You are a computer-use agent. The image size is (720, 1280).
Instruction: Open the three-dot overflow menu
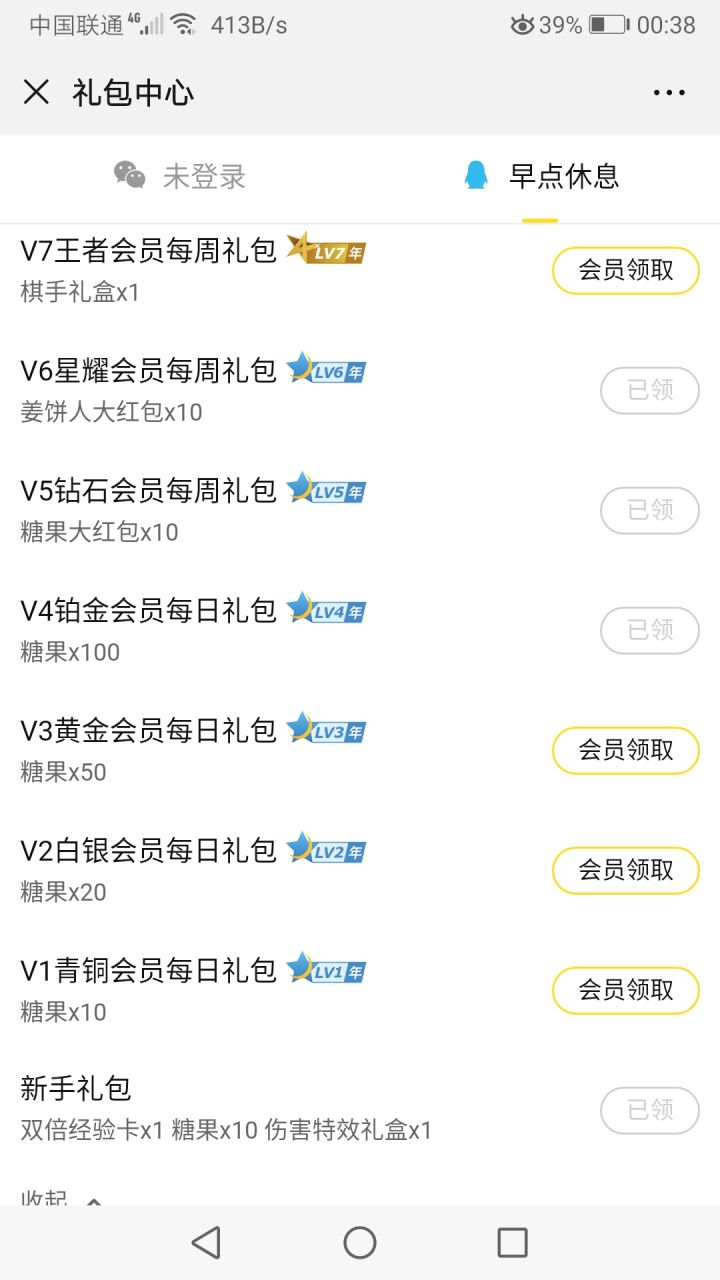[669, 93]
